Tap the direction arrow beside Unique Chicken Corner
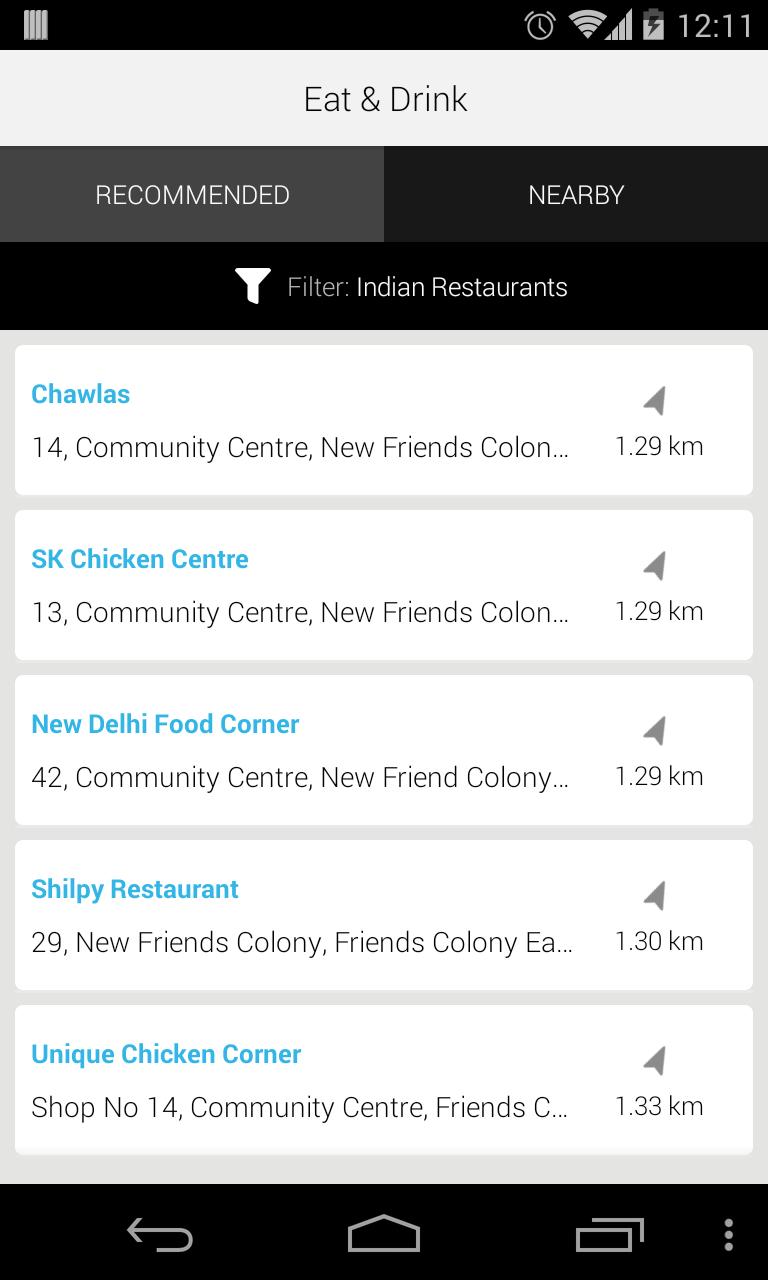The image size is (768, 1280). [x=655, y=1059]
